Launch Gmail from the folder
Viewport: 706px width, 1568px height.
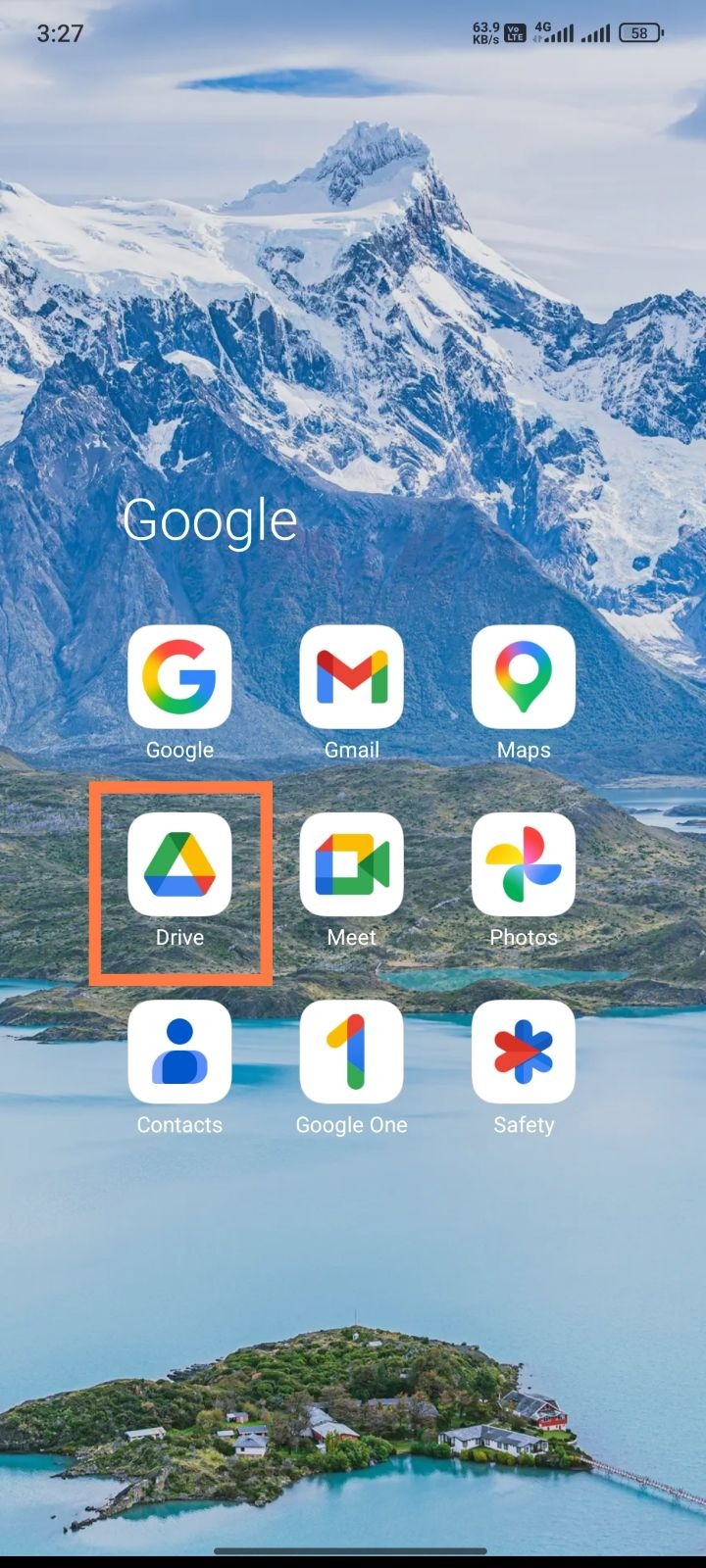tap(351, 676)
